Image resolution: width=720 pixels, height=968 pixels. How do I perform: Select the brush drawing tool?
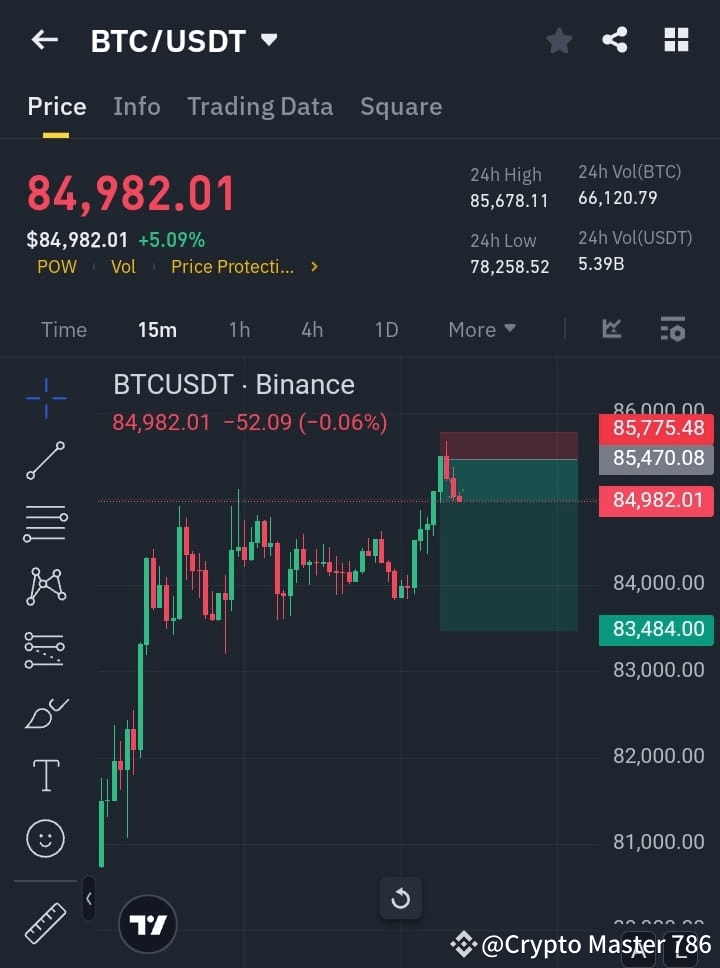tap(45, 712)
